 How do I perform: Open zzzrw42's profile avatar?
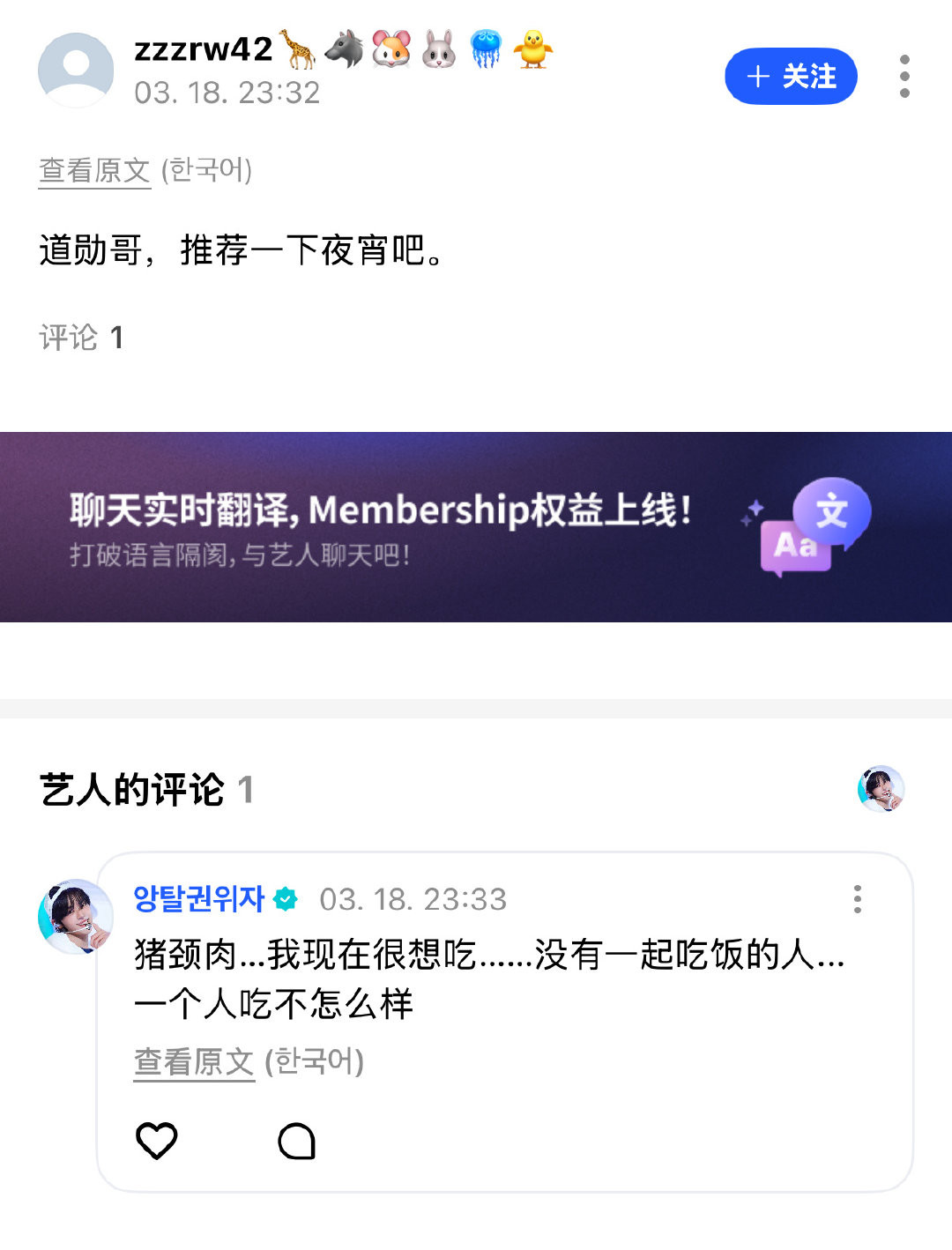click(x=76, y=71)
